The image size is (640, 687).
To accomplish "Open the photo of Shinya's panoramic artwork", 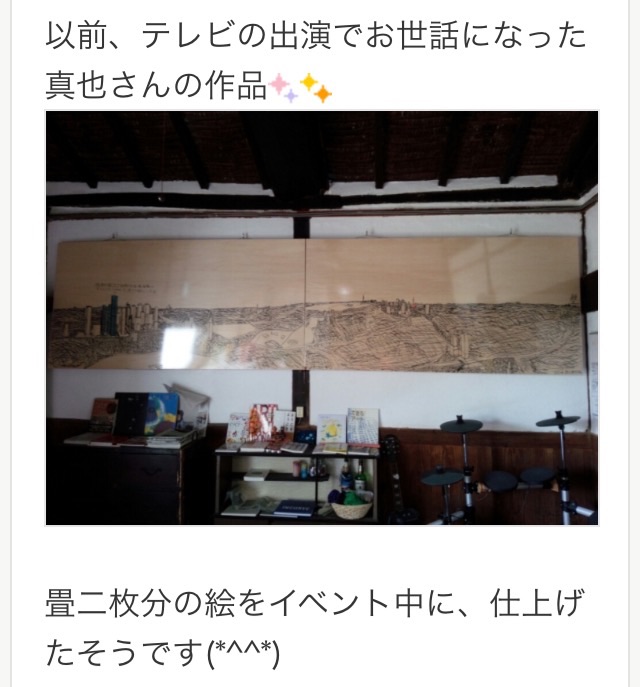I will pyautogui.click(x=321, y=317).
